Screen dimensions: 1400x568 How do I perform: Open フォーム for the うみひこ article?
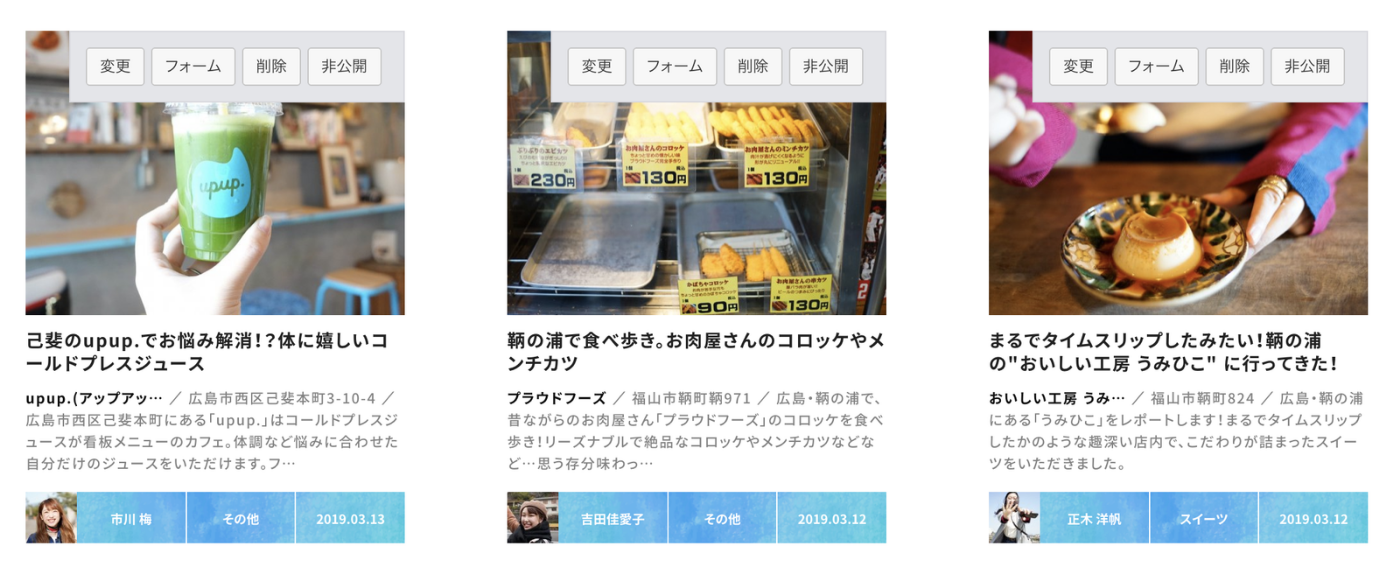pyautogui.click(x=1156, y=67)
